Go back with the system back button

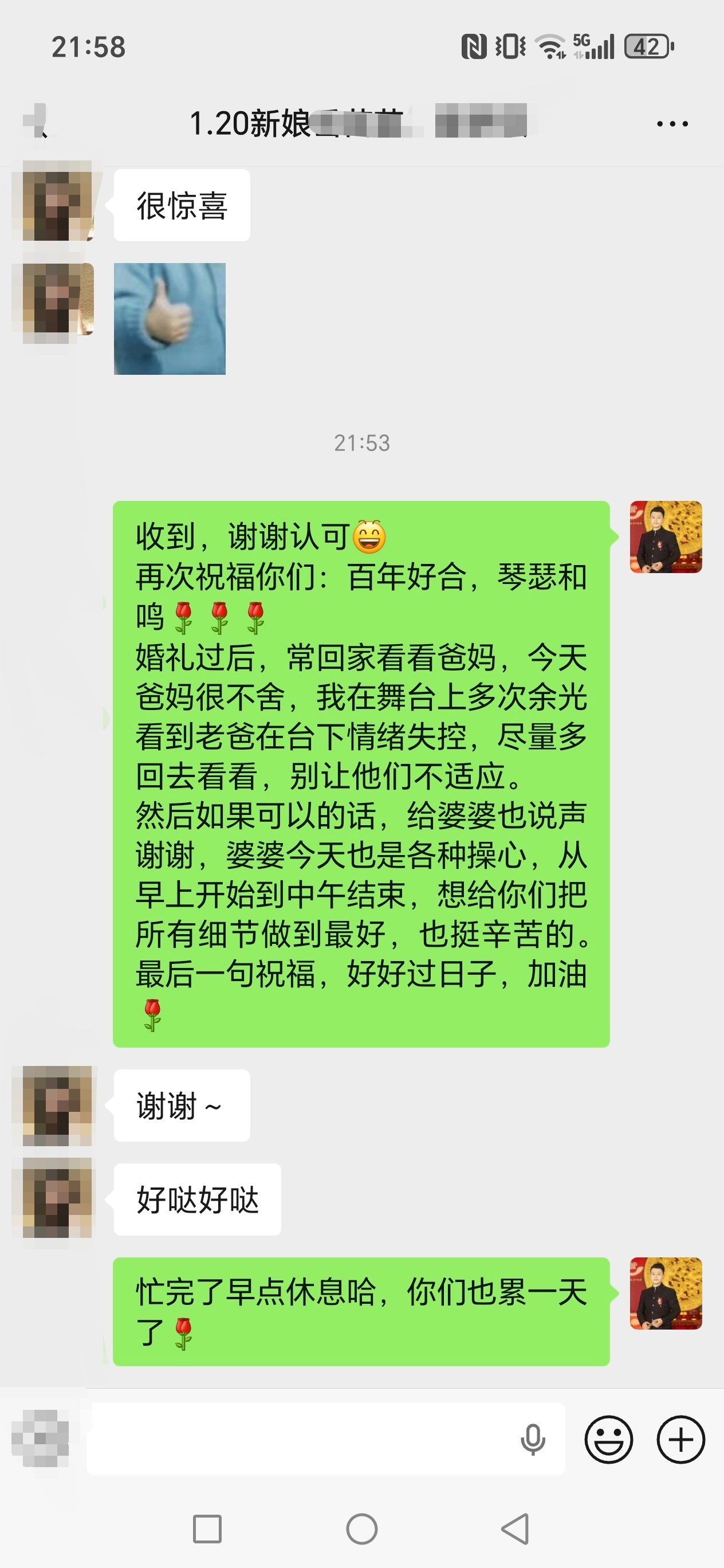tap(515, 1528)
